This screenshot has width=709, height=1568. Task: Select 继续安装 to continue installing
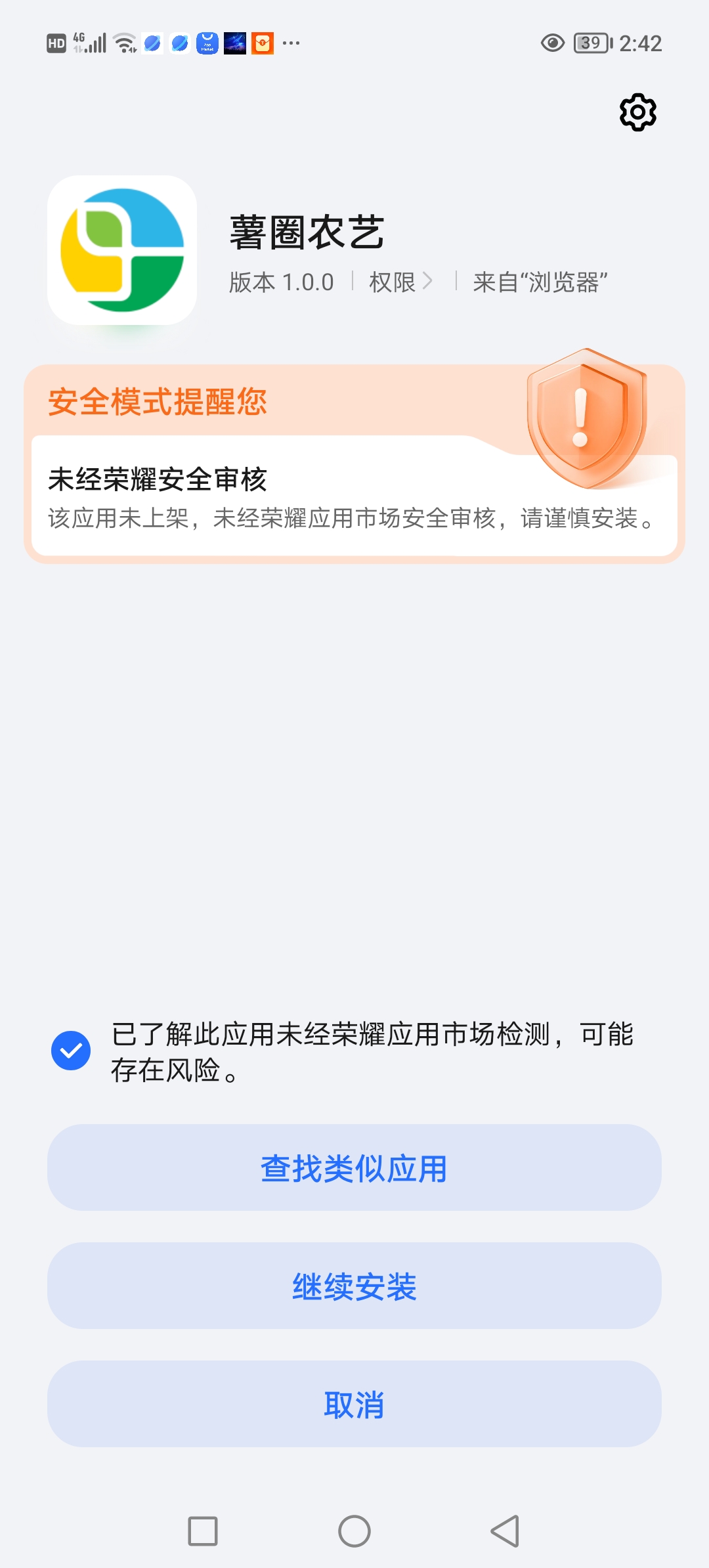tap(354, 1286)
